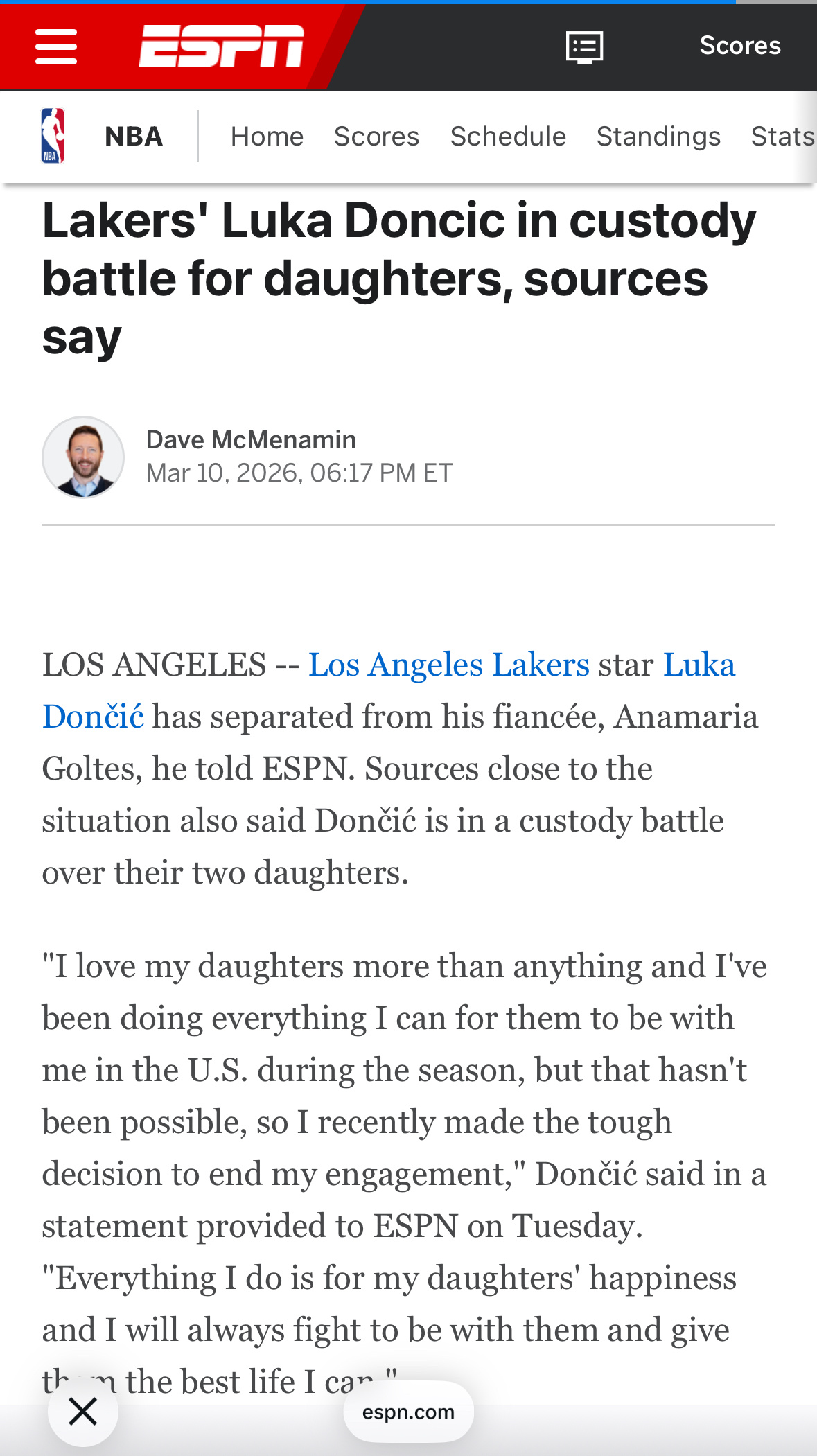Image resolution: width=817 pixels, height=1456 pixels.
Task: Open the Schedule section
Action: tap(508, 136)
